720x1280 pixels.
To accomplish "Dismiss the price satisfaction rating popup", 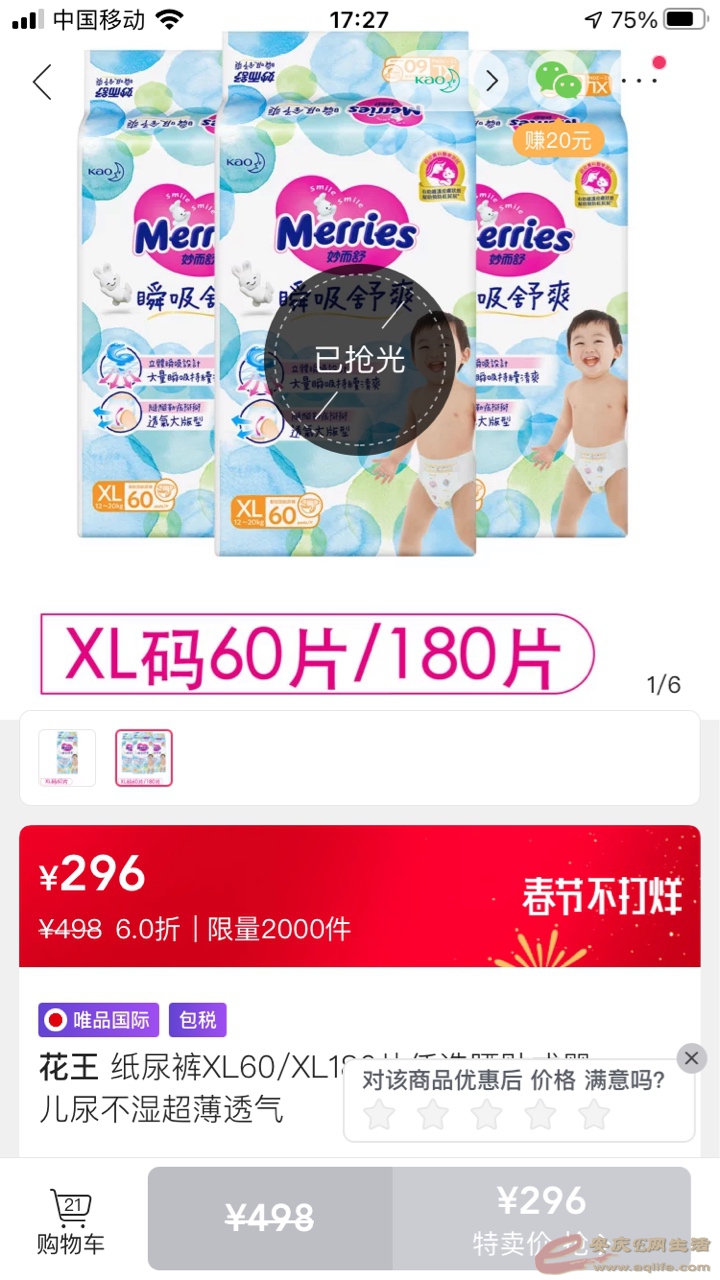I will click(x=691, y=1058).
